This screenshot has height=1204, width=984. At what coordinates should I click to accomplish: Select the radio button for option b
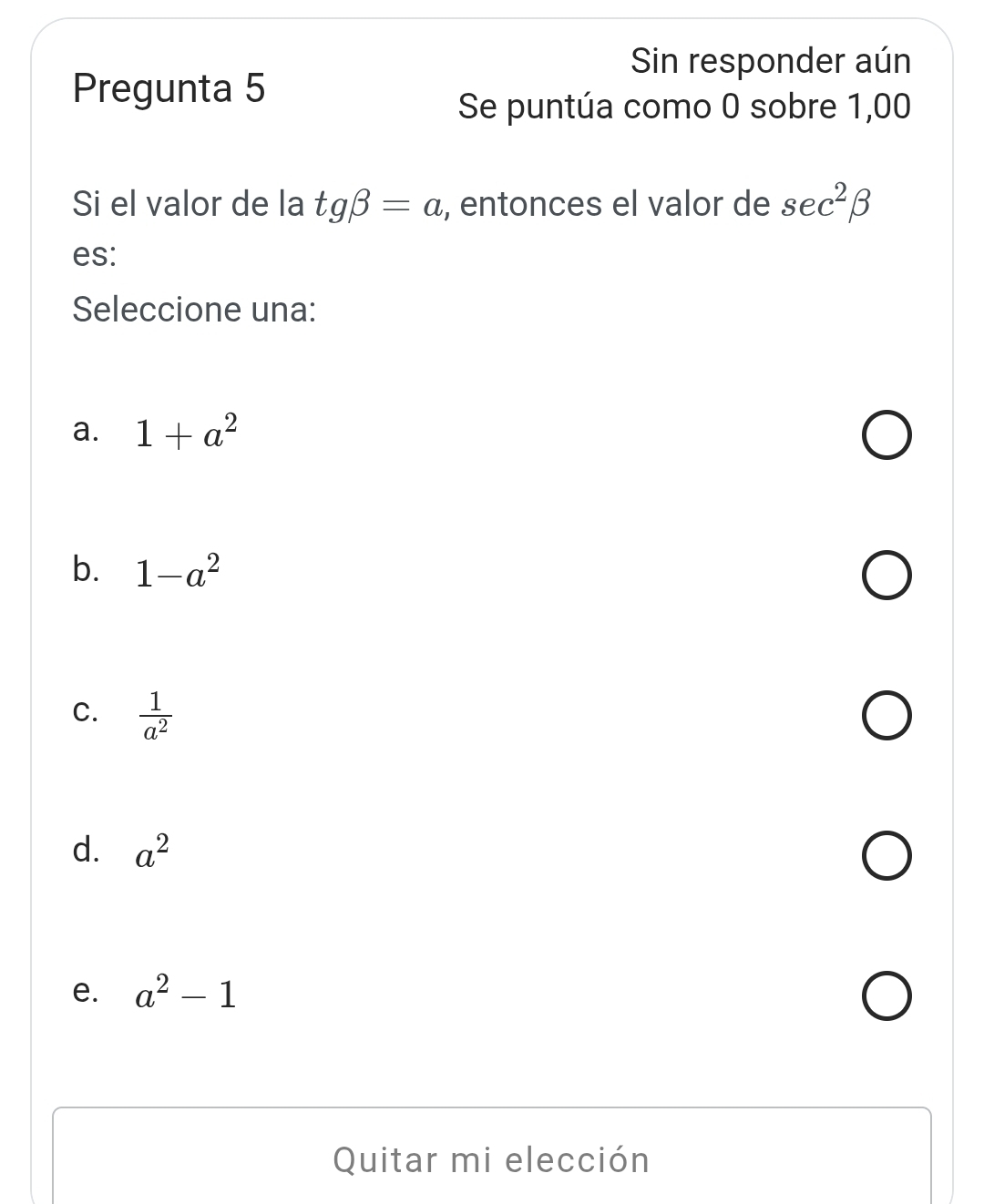click(x=887, y=576)
